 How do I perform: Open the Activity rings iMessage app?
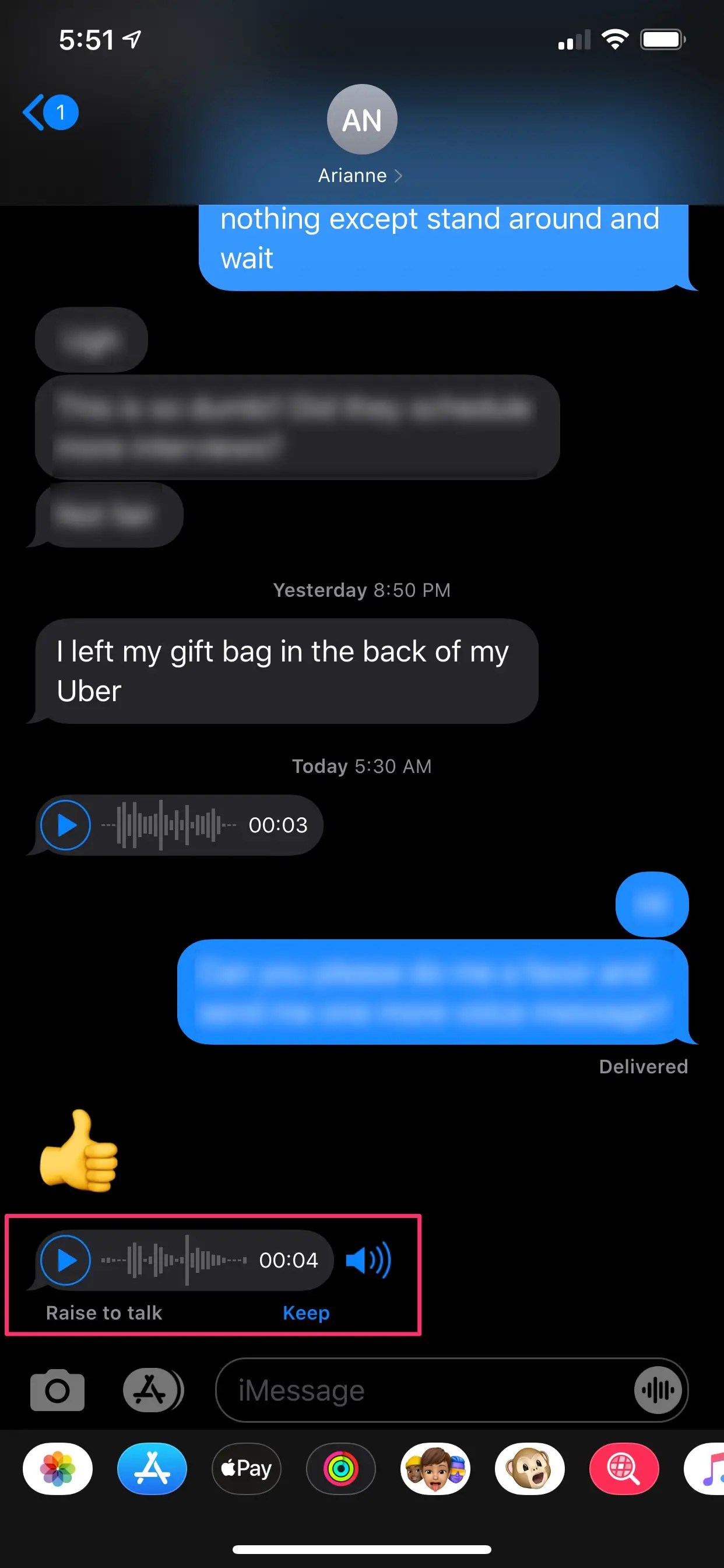(x=340, y=1469)
